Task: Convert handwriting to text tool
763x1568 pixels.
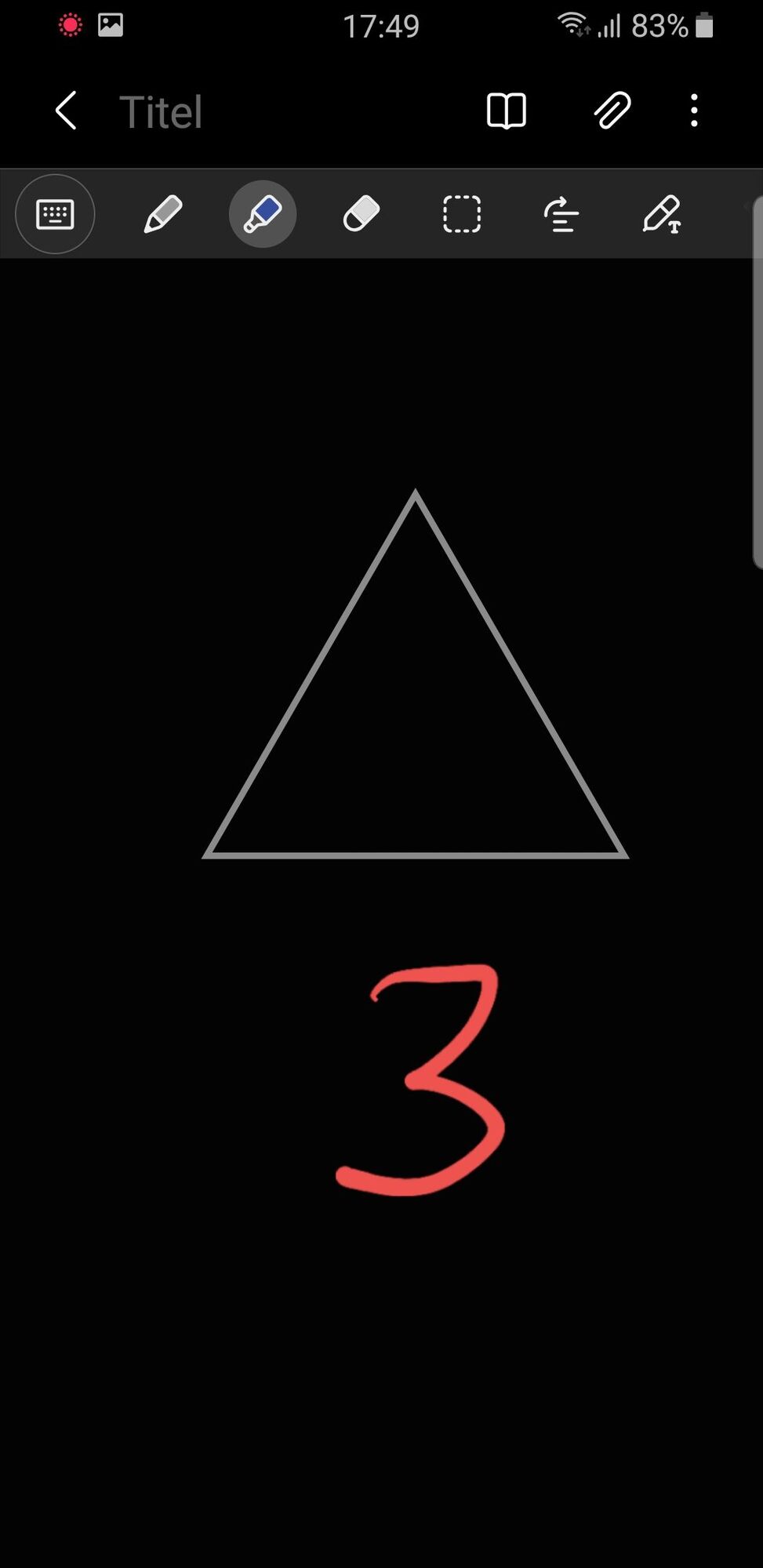Action: (x=662, y=214)
